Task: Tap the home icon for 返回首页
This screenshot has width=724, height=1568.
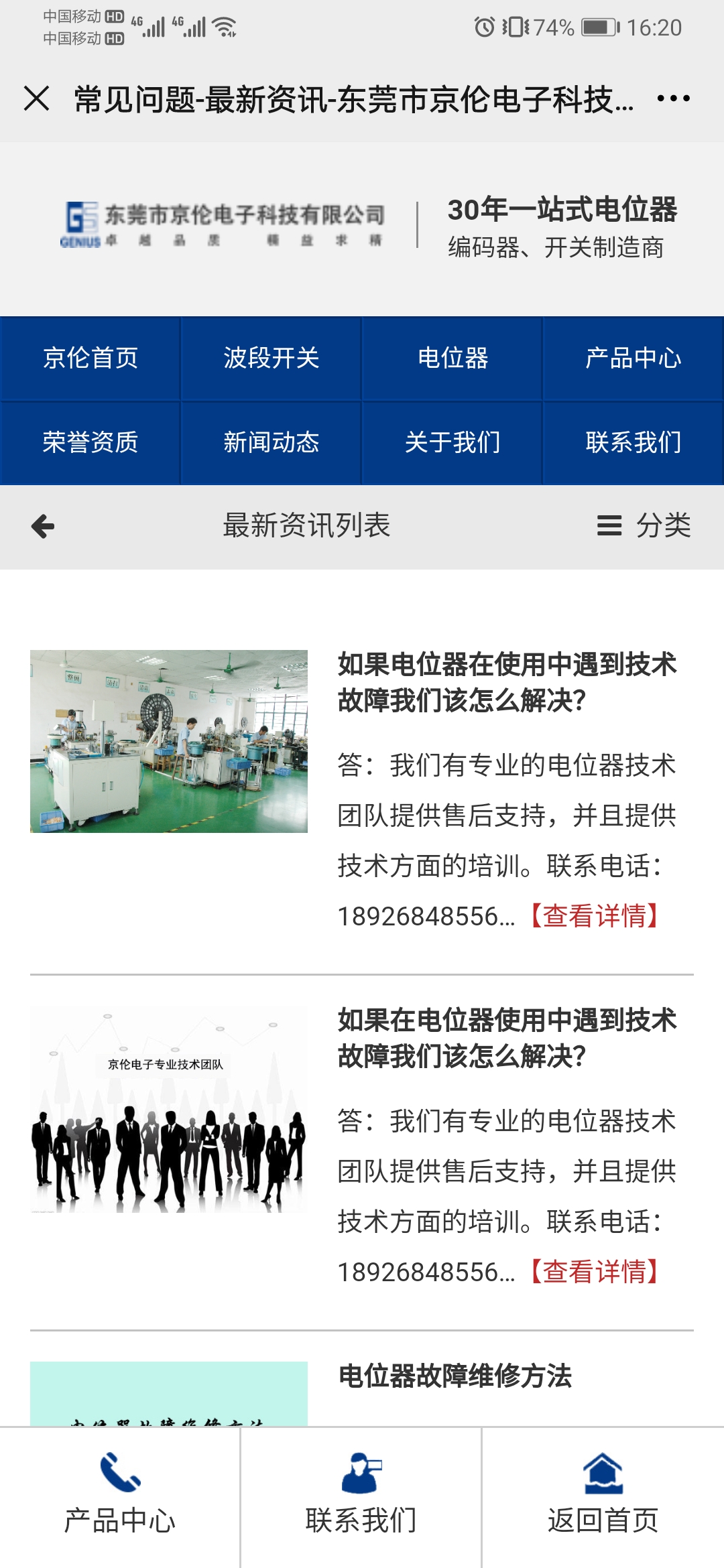Action: click(x=602, y=1474)
